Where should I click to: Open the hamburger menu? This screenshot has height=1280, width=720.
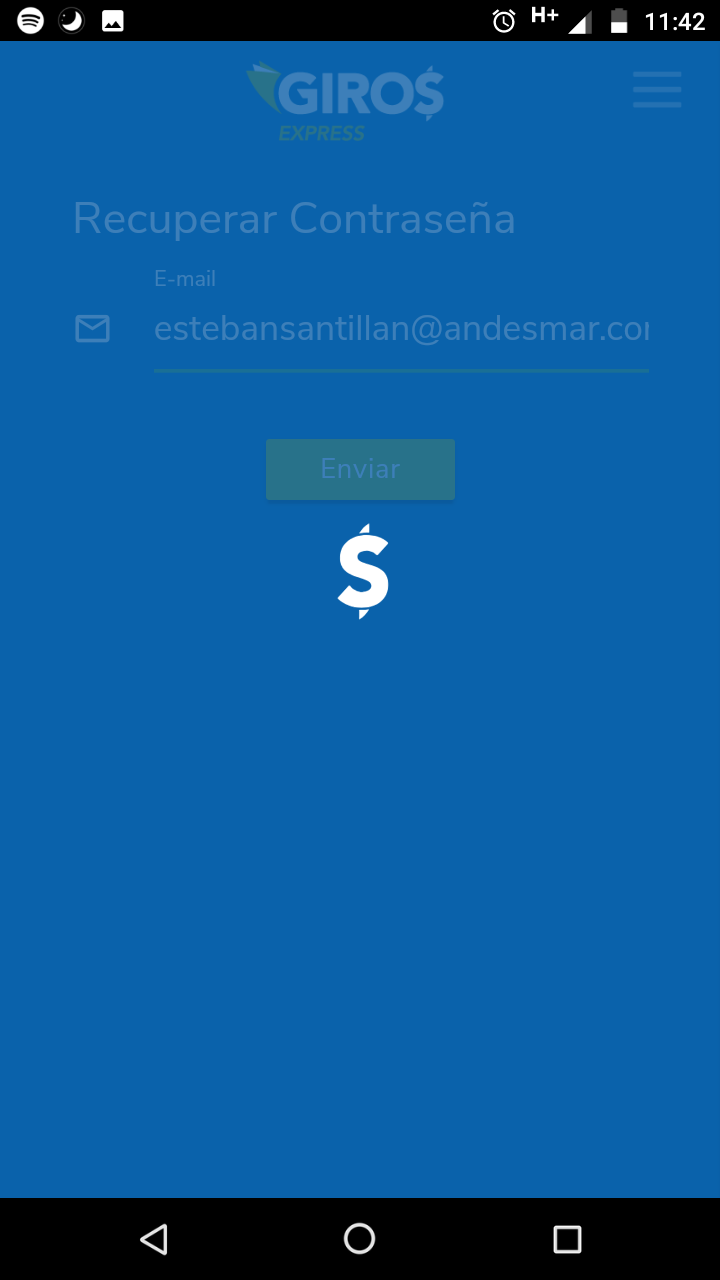(x=657, y=90)
